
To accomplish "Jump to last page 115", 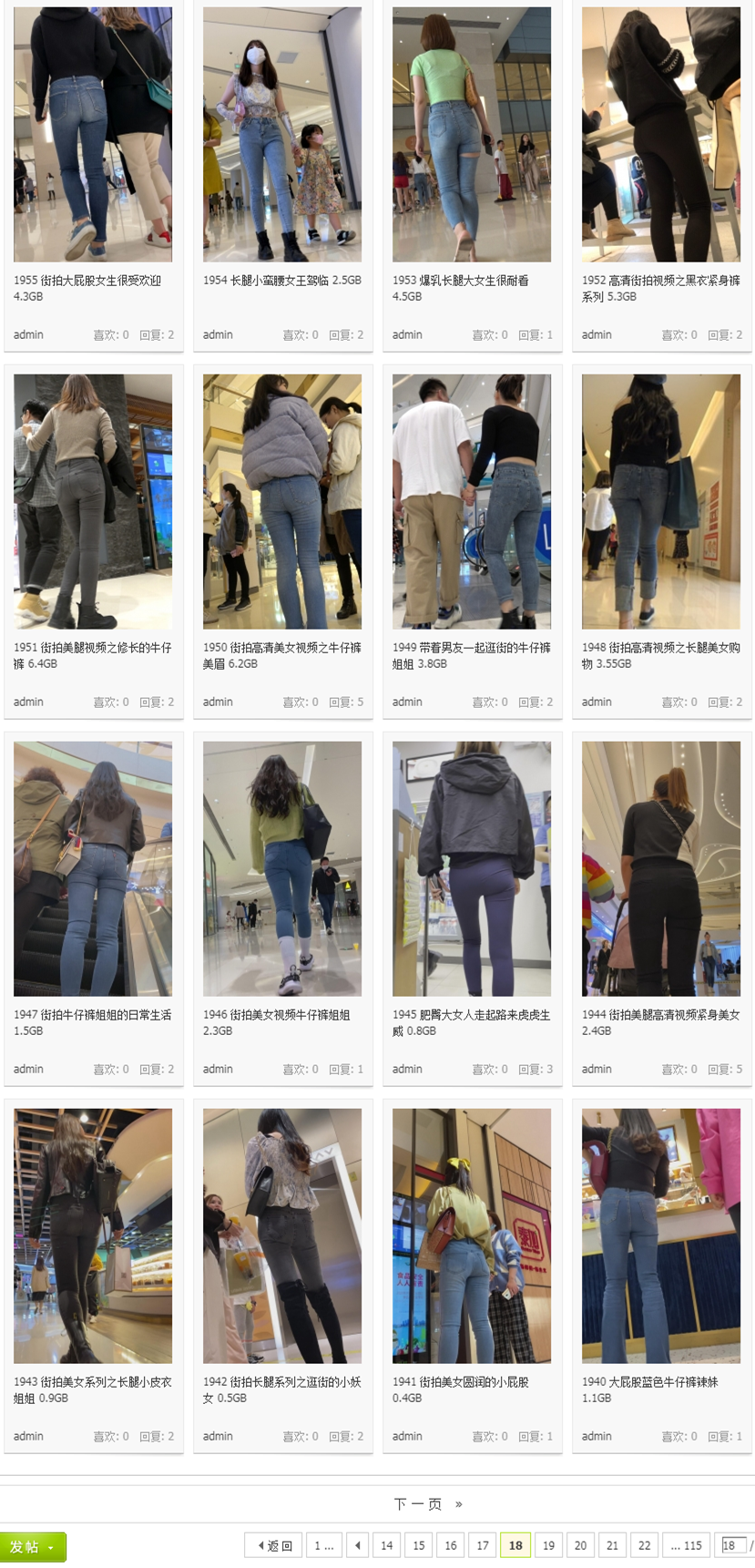I will [x=686, y=1545].
